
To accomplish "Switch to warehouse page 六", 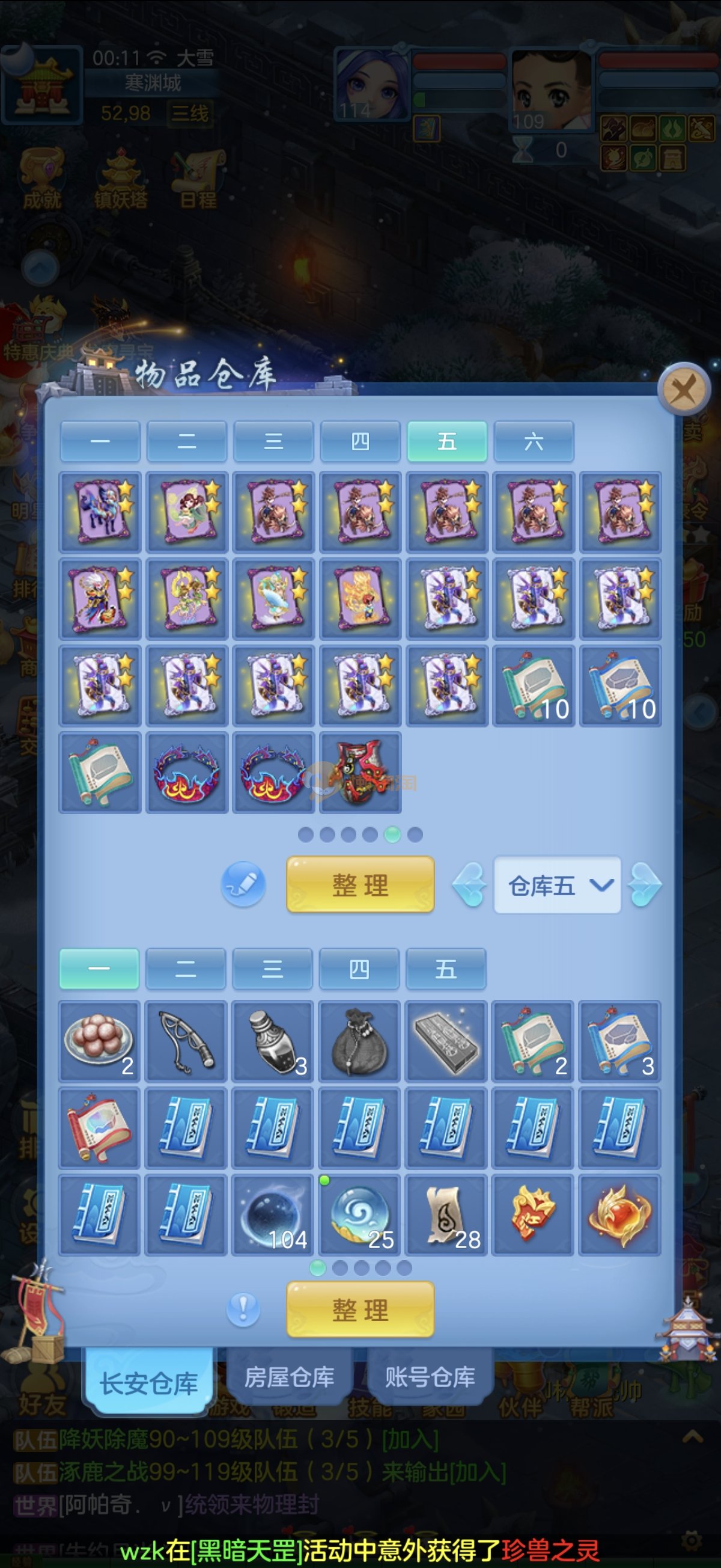I will point(533,441).
